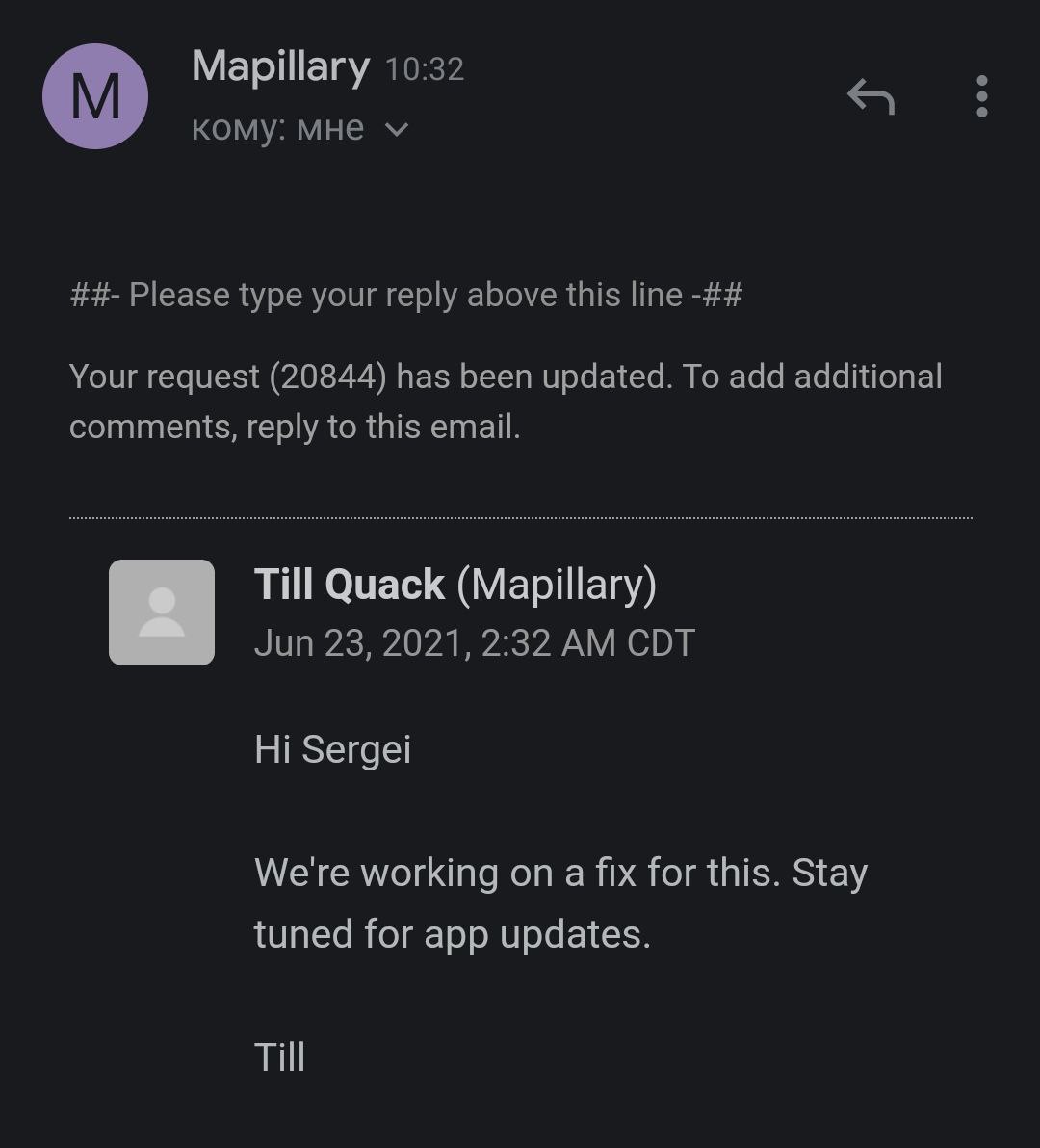Tap the Mapillary sender avatar
Screen dimensions: 1040x1148
click(95, 96)
